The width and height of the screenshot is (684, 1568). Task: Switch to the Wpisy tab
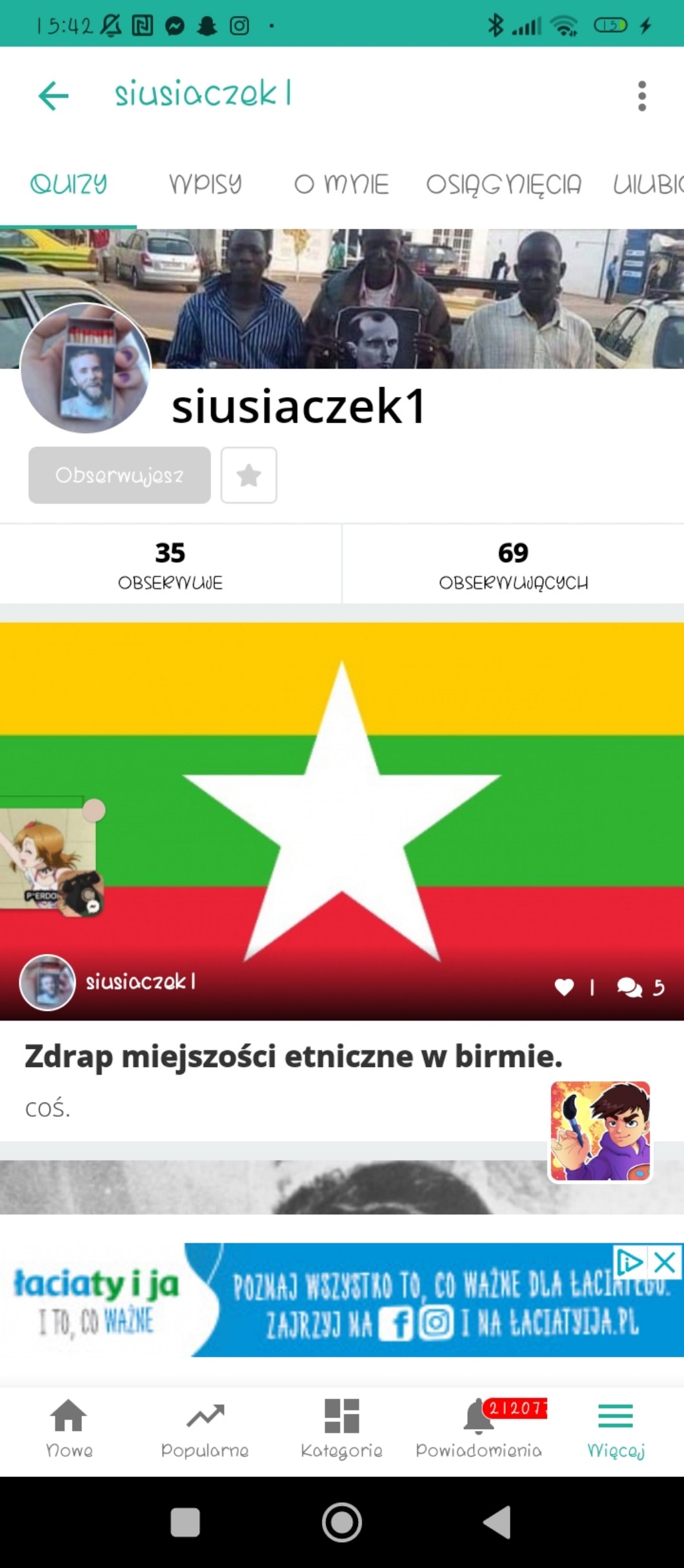click(x=205, y=185)
